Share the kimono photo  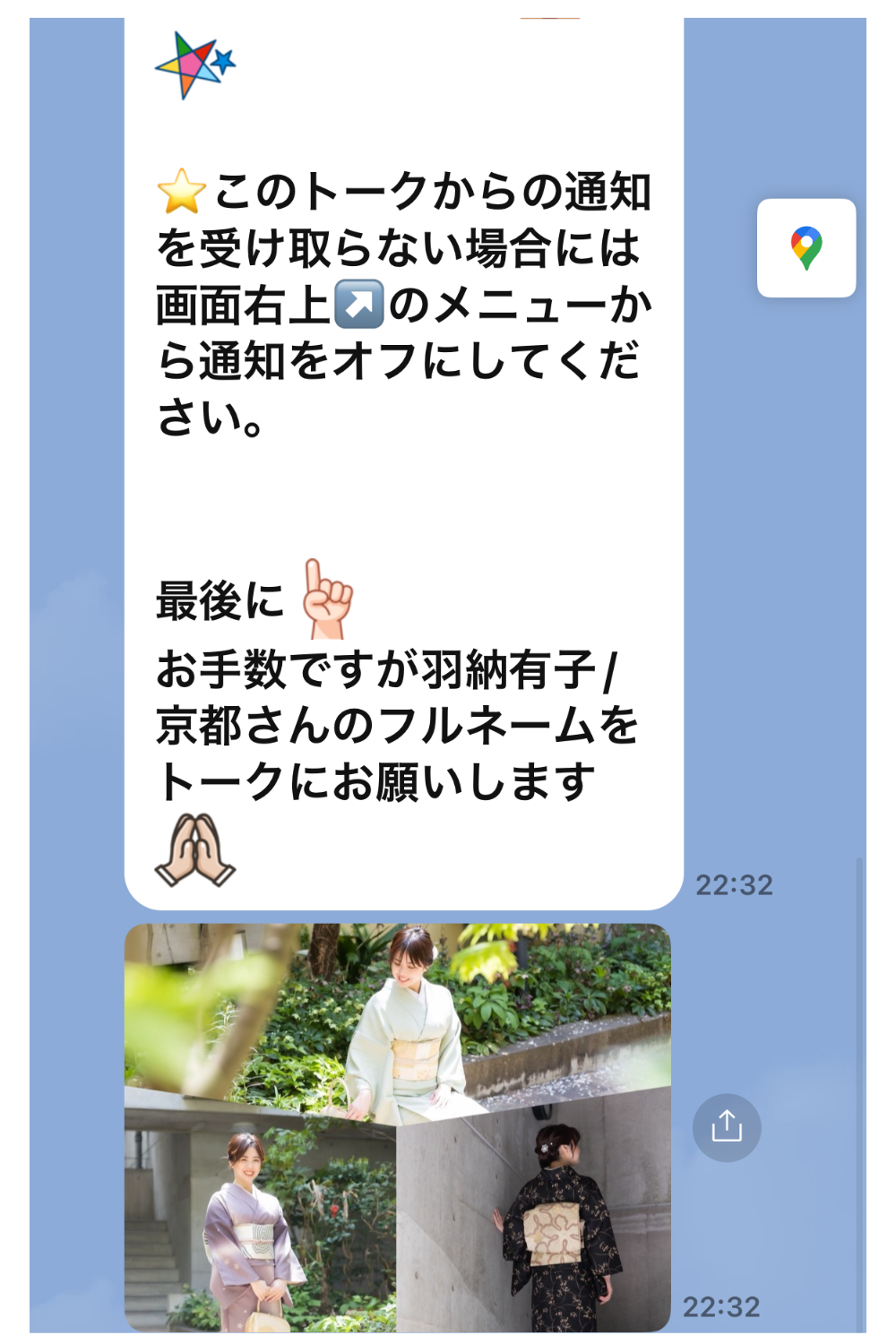click(x=726, y=1127)
